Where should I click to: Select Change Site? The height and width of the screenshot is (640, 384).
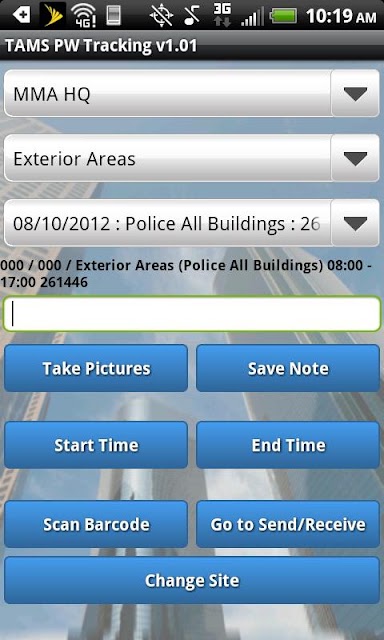192,580
